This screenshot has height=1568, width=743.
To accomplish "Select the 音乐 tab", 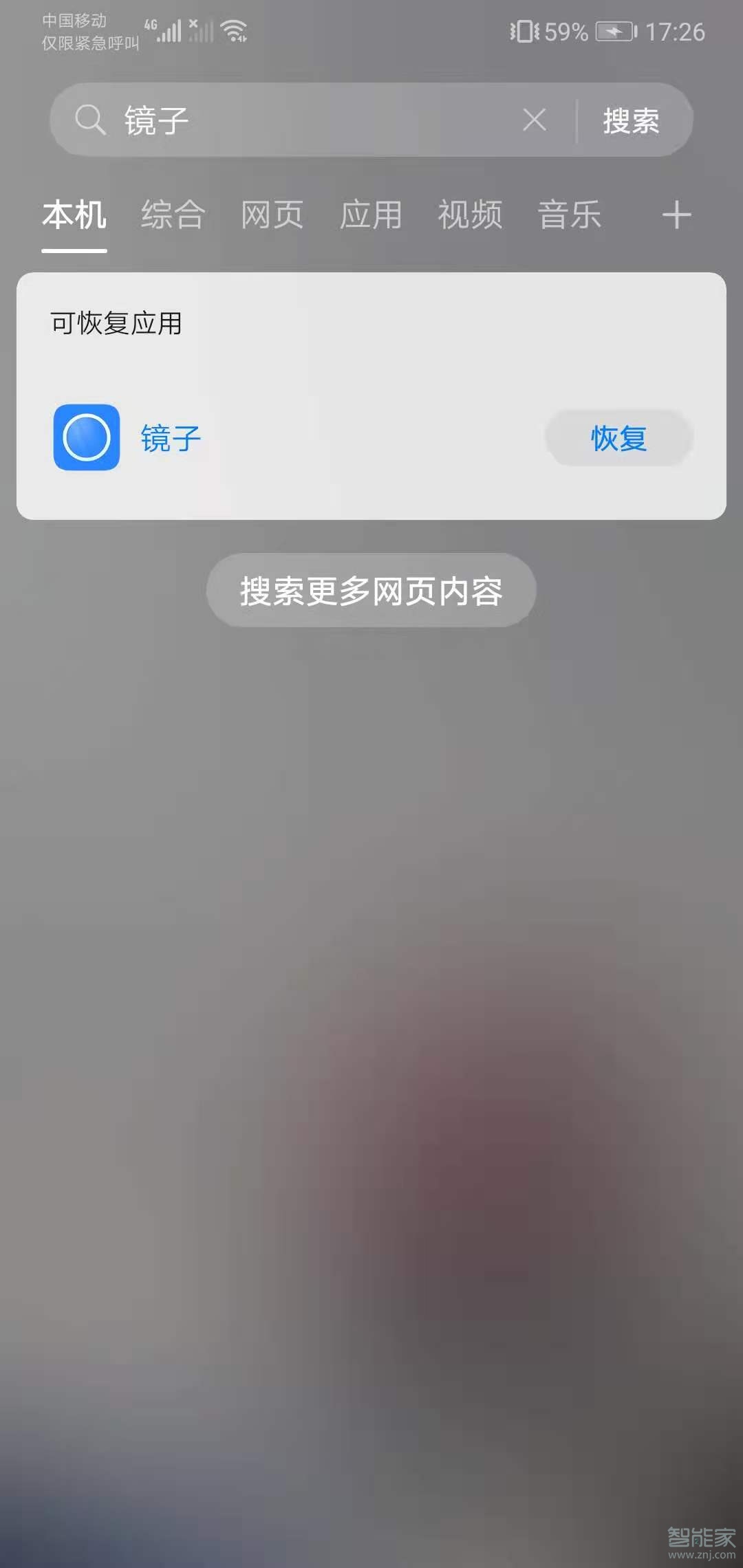I will pyautogui.click(x=570, y=215).
